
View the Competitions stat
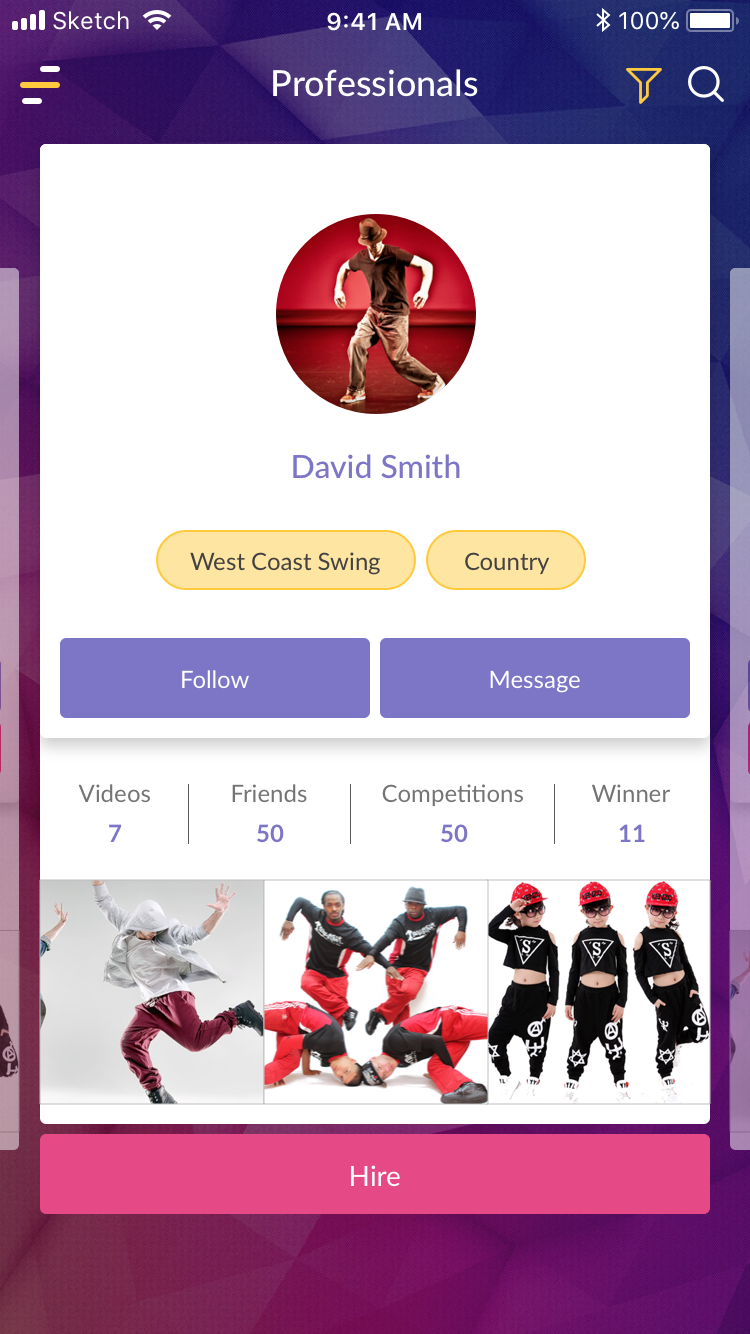click(x=453, y=814)
